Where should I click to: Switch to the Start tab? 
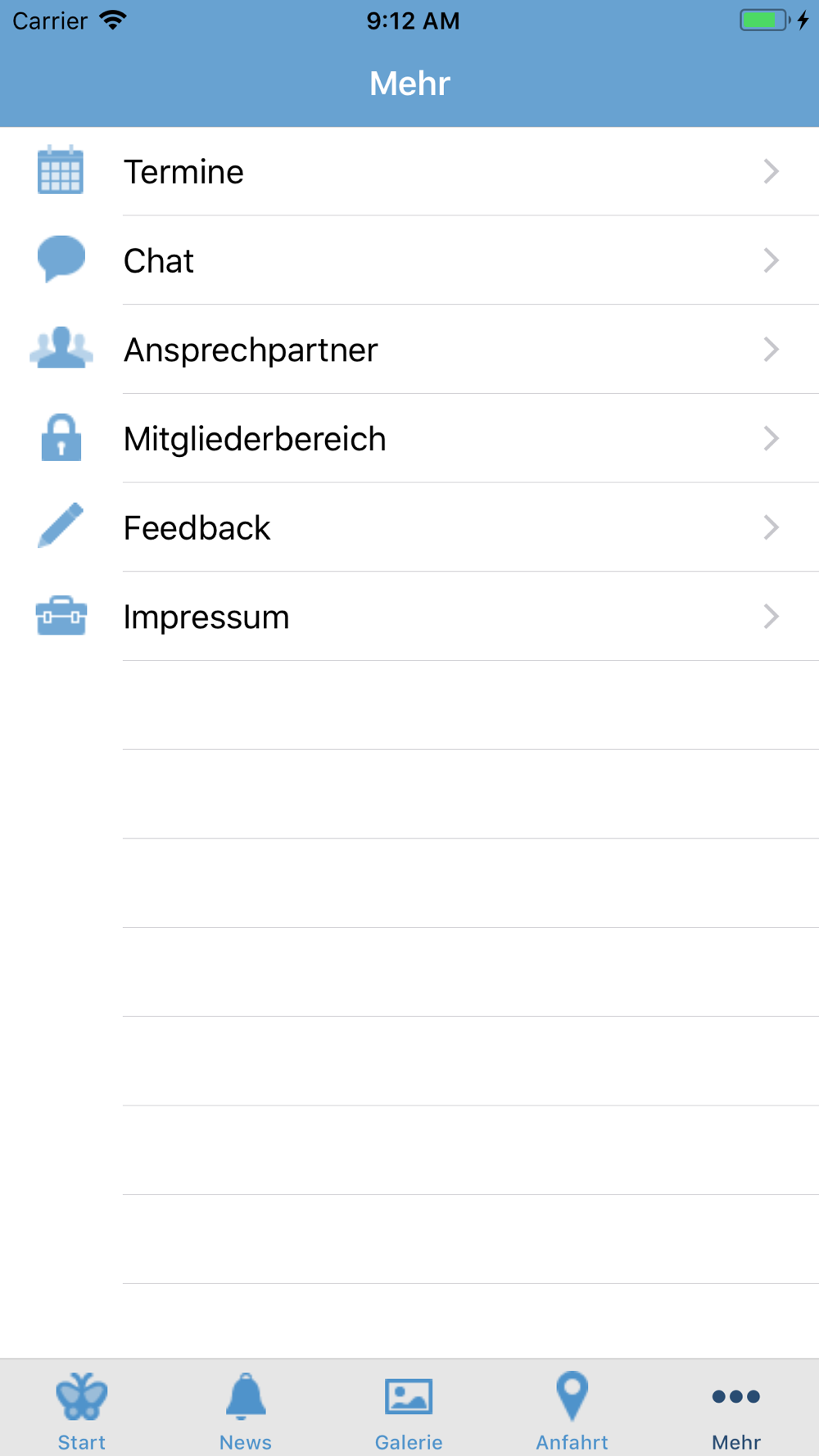point(82,1410)
